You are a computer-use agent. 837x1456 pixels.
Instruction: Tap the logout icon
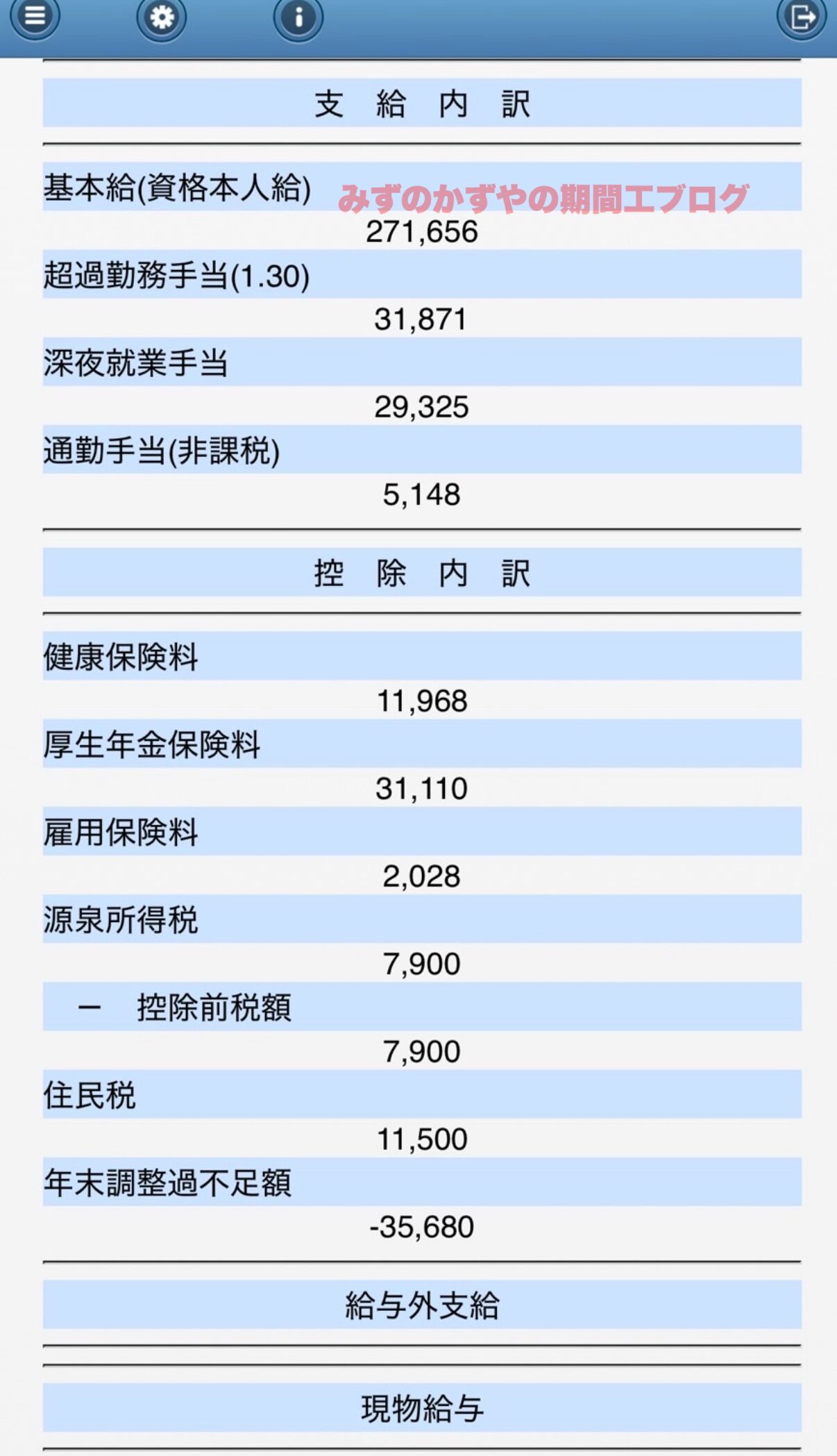pyautogui.click(x=802, y=17)
